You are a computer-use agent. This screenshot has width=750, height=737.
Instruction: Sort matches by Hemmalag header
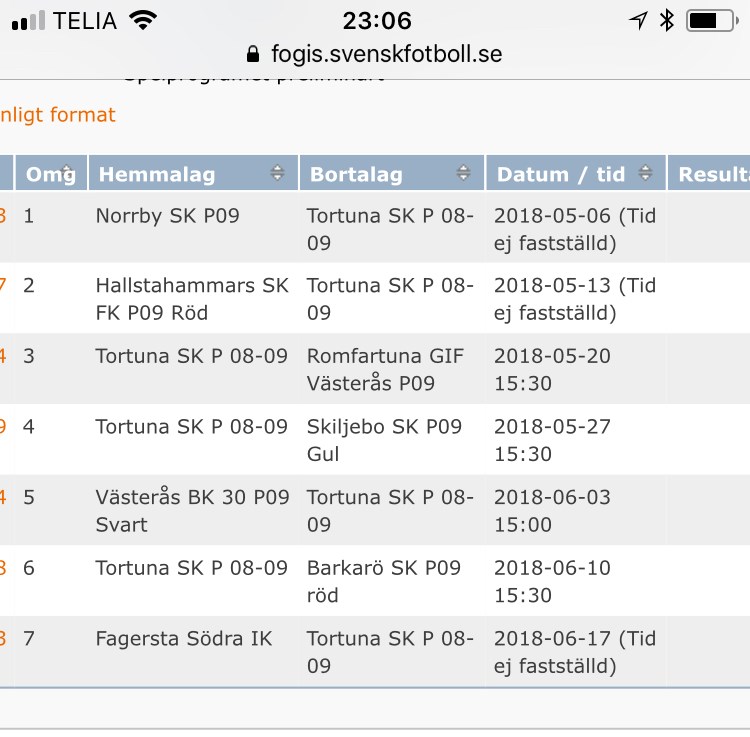(x=193, y=174)
